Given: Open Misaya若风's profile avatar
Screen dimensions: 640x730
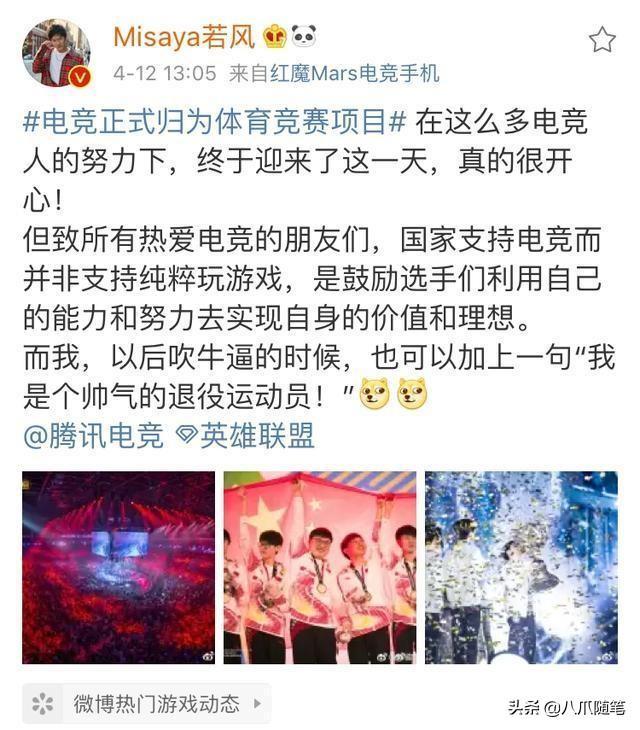Looking at the screenshot, I should (x=56, y=53).
